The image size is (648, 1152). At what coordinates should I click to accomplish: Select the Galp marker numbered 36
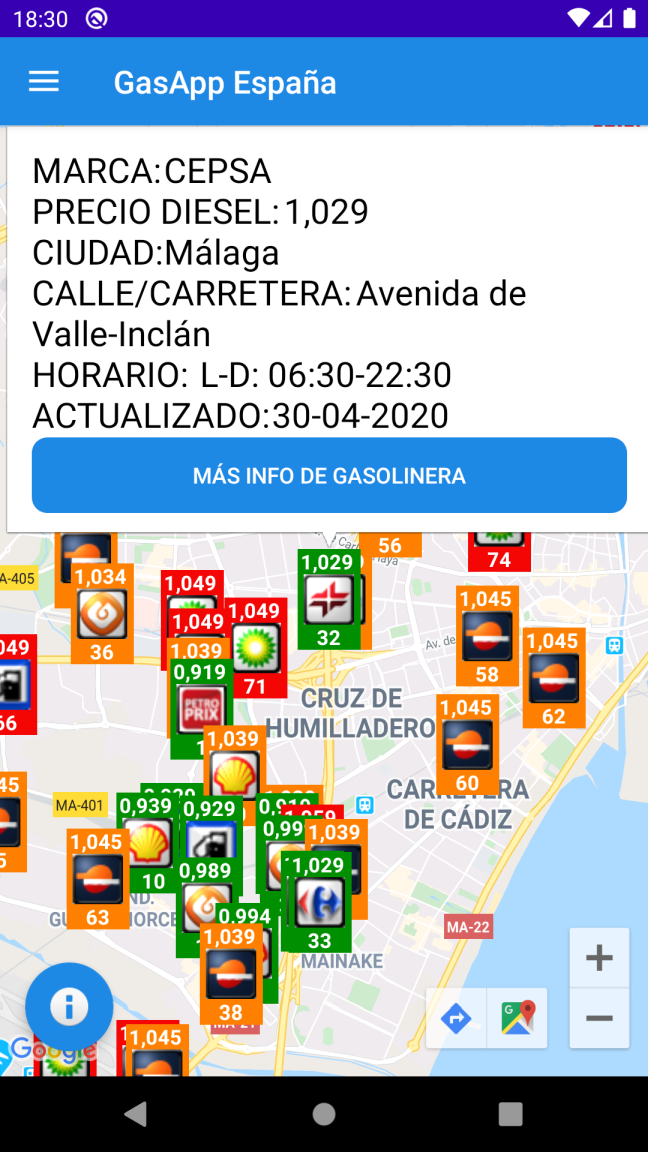coord(102,615)
